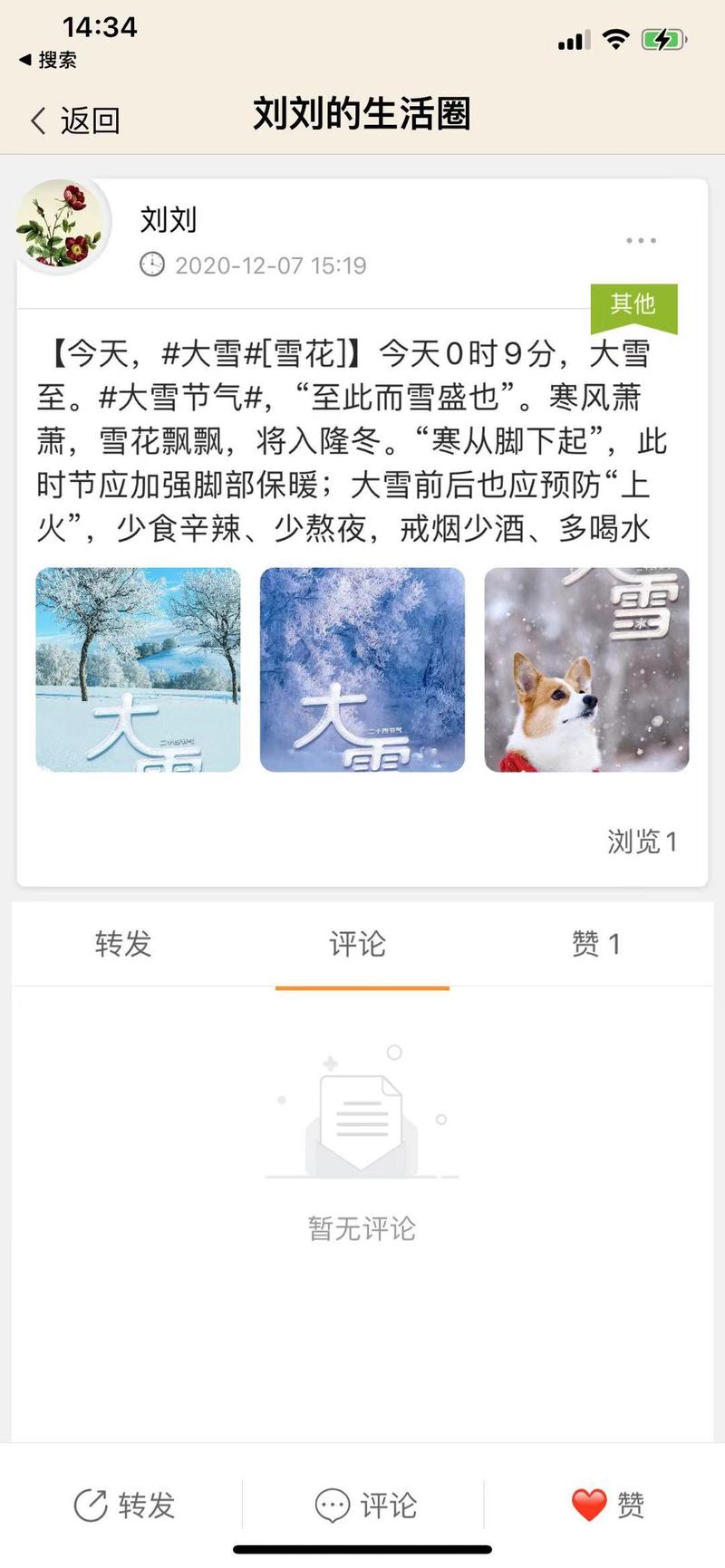
Task: Open 刘刘's profile avatar
Action: coord(60,225)
